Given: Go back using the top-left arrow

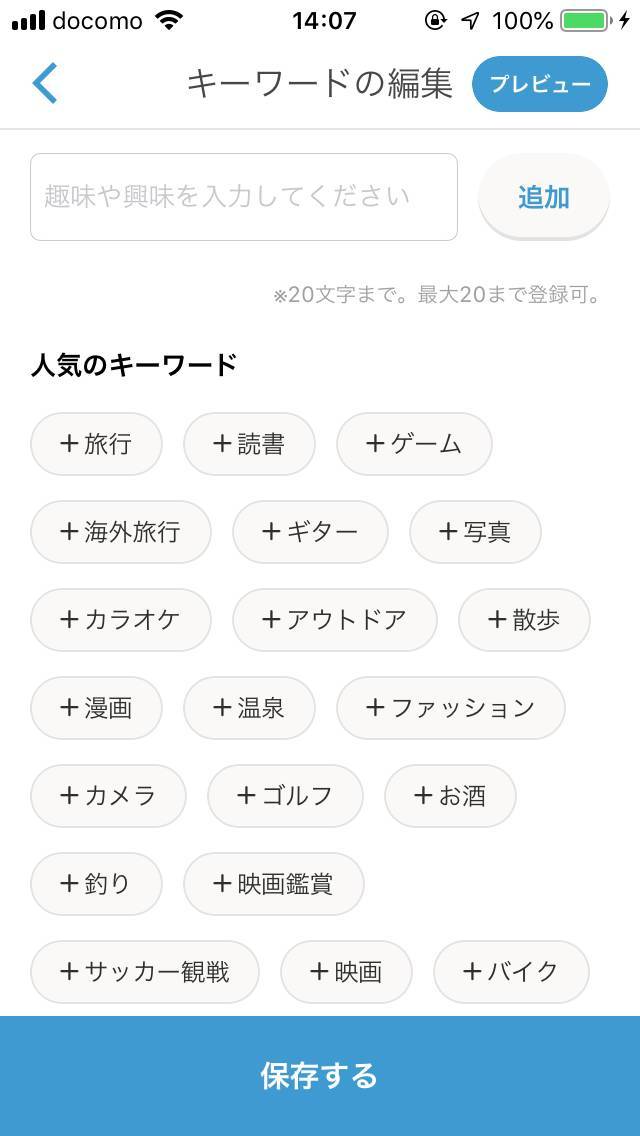Looking at the screenshot, I should 44,83.
